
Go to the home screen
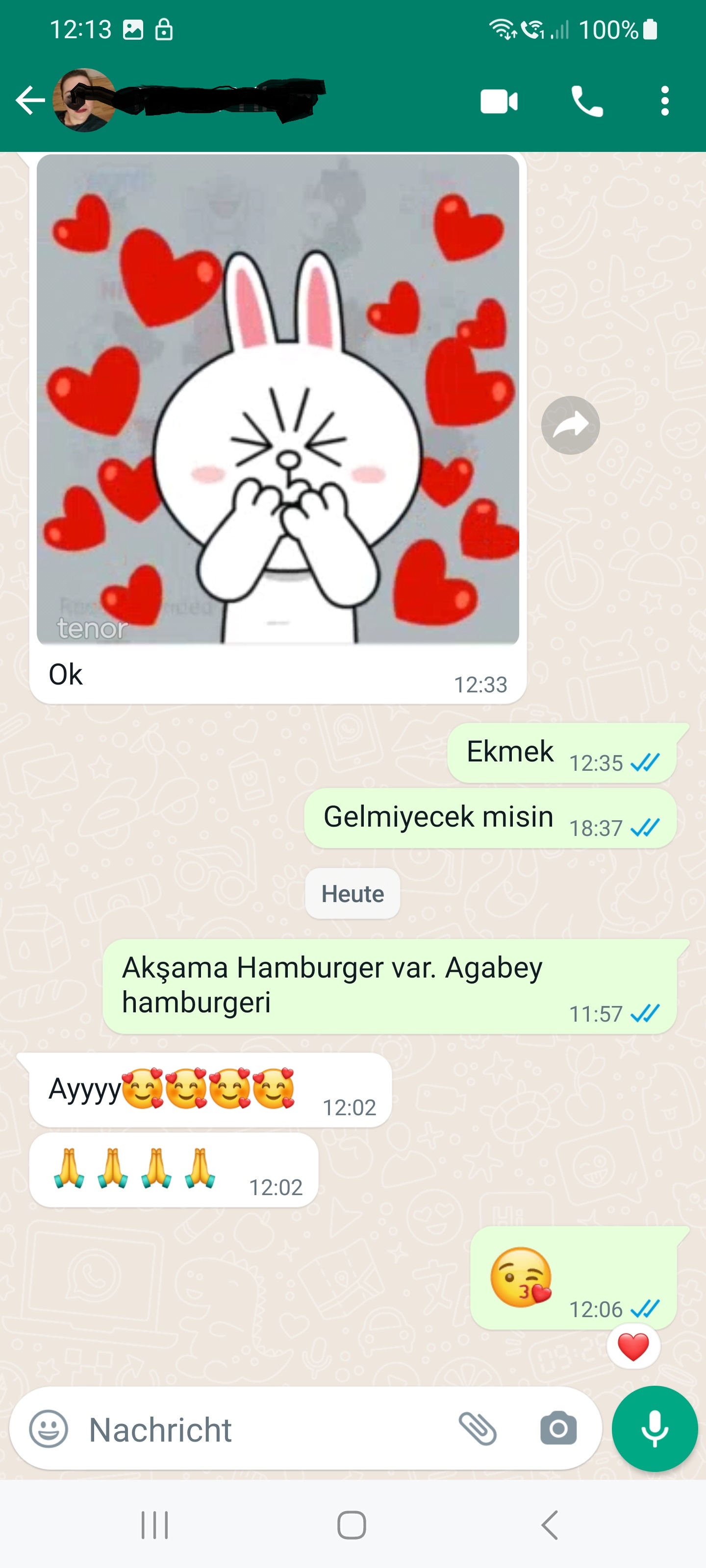coord(352,1525)
